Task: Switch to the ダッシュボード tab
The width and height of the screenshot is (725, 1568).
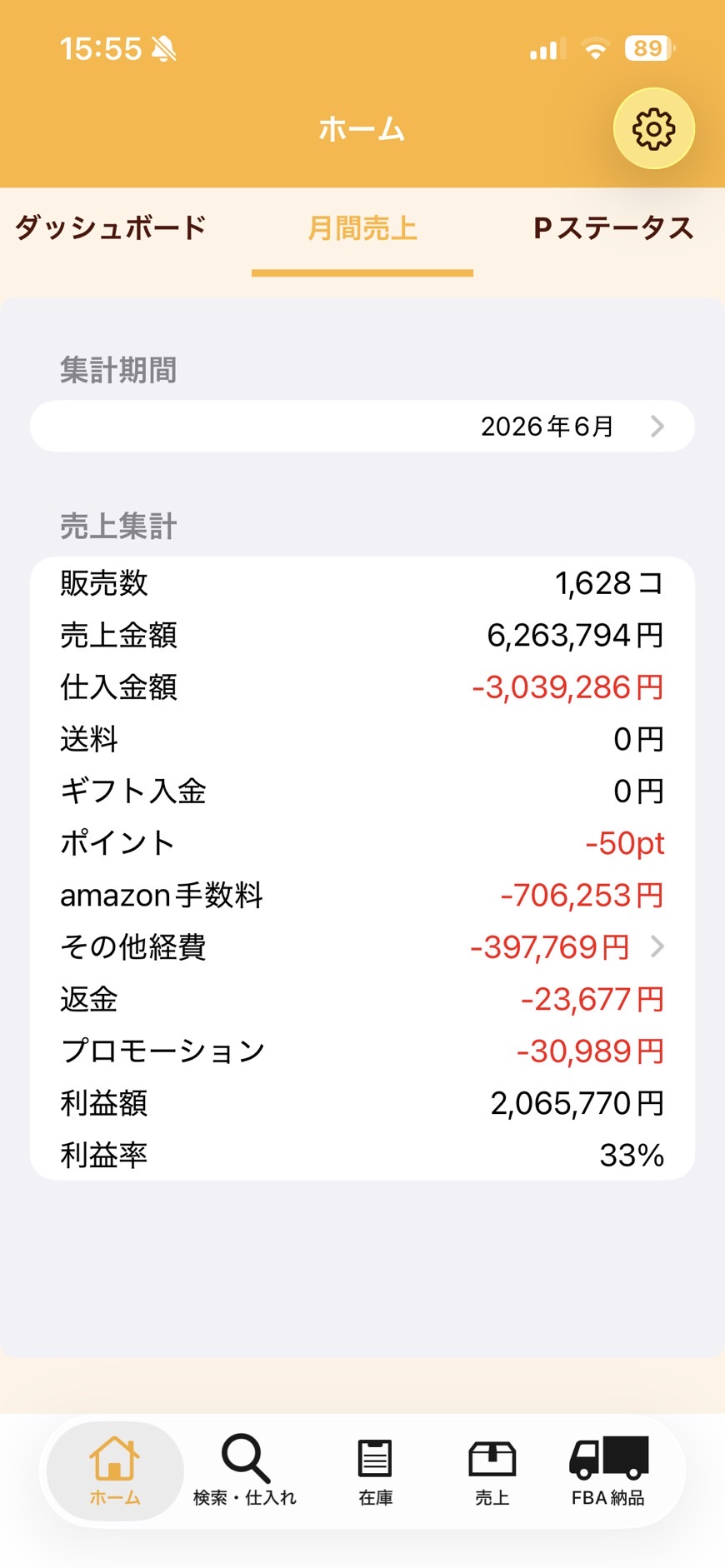Action: click(111, 228)
